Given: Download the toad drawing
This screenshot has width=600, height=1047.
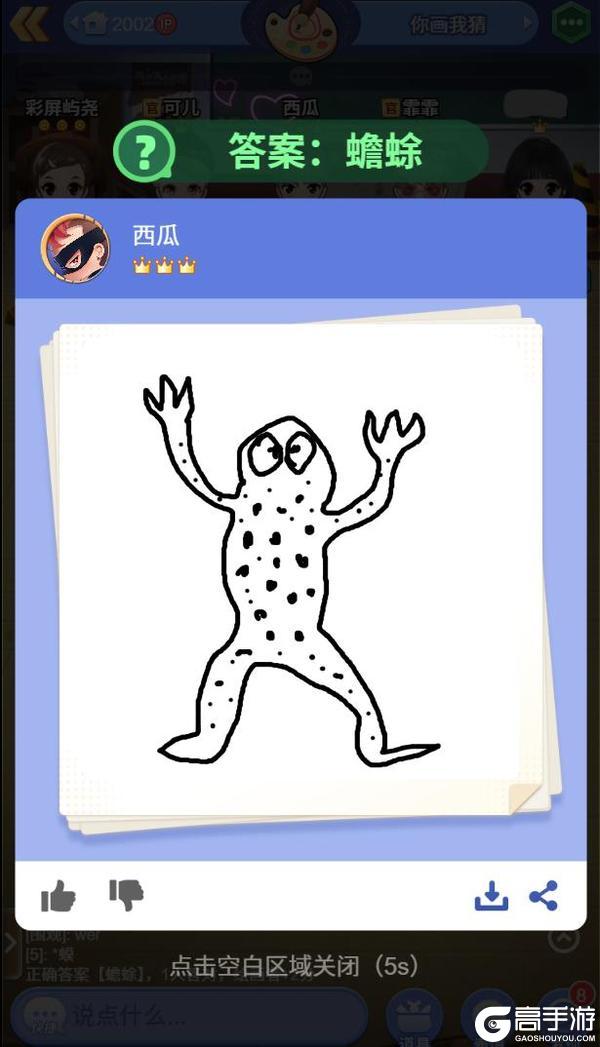Looking at the screenshot, I should 491,896.
